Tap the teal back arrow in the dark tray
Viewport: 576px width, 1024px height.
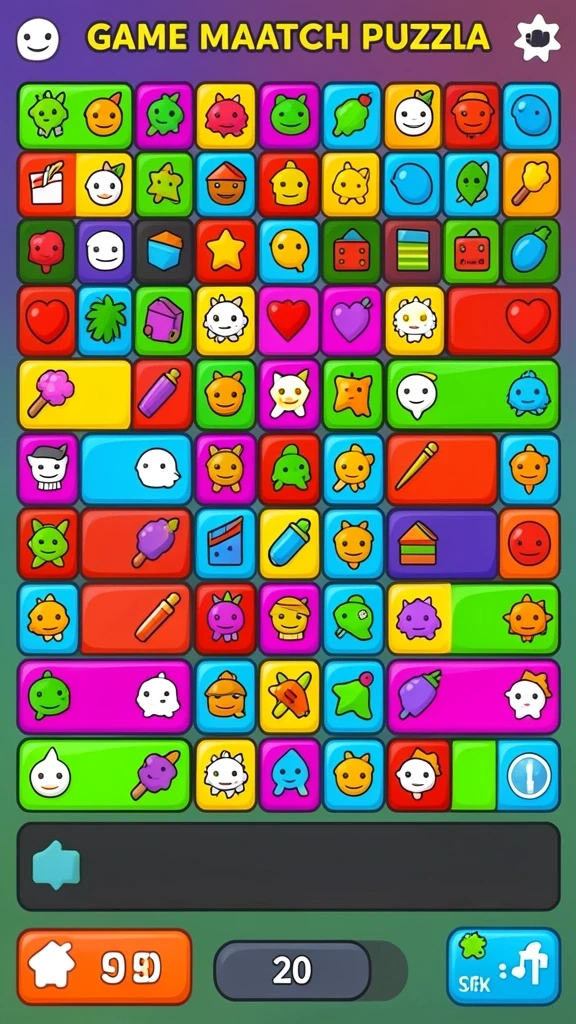point(56,865)
